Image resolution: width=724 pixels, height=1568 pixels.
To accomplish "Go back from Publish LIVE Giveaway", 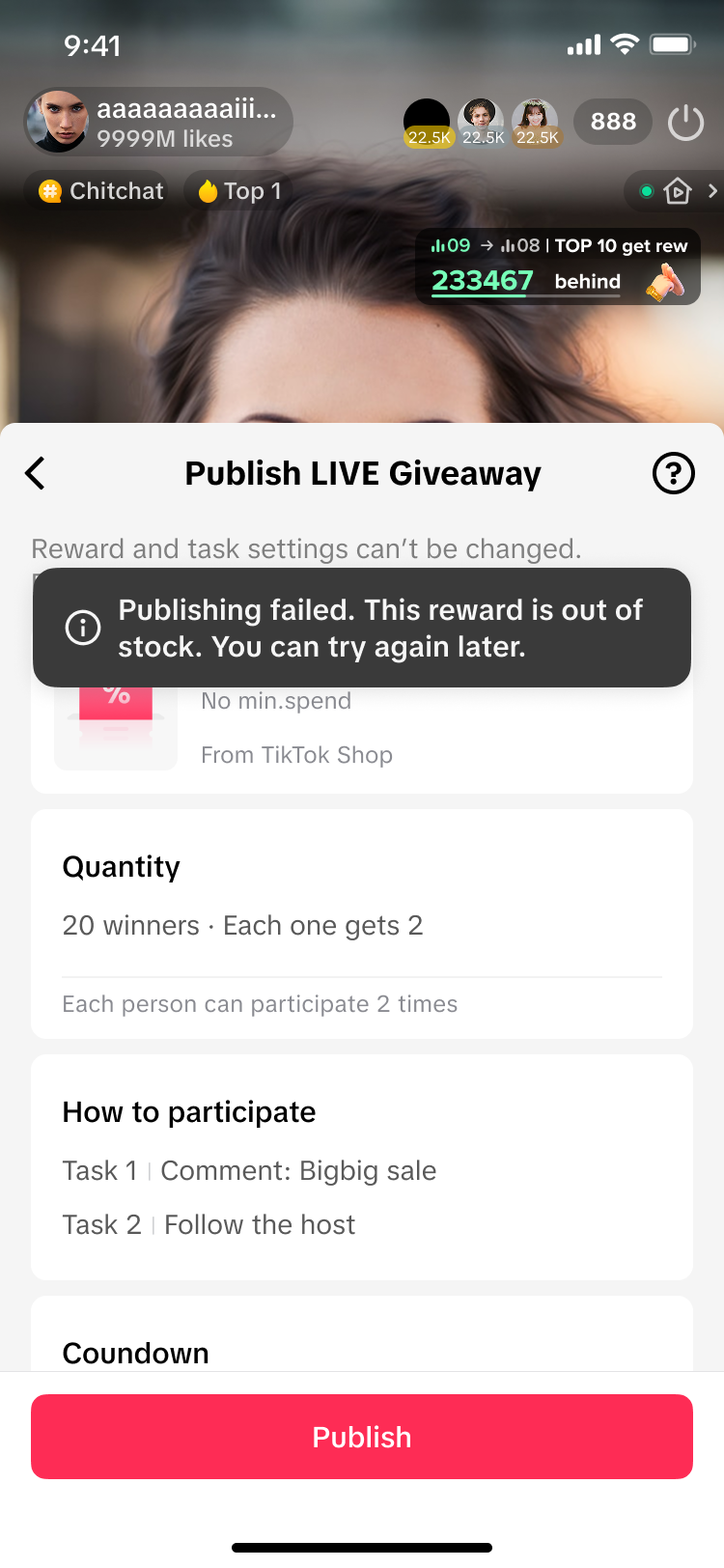I will pyautogui.click(x=36, y=473).
